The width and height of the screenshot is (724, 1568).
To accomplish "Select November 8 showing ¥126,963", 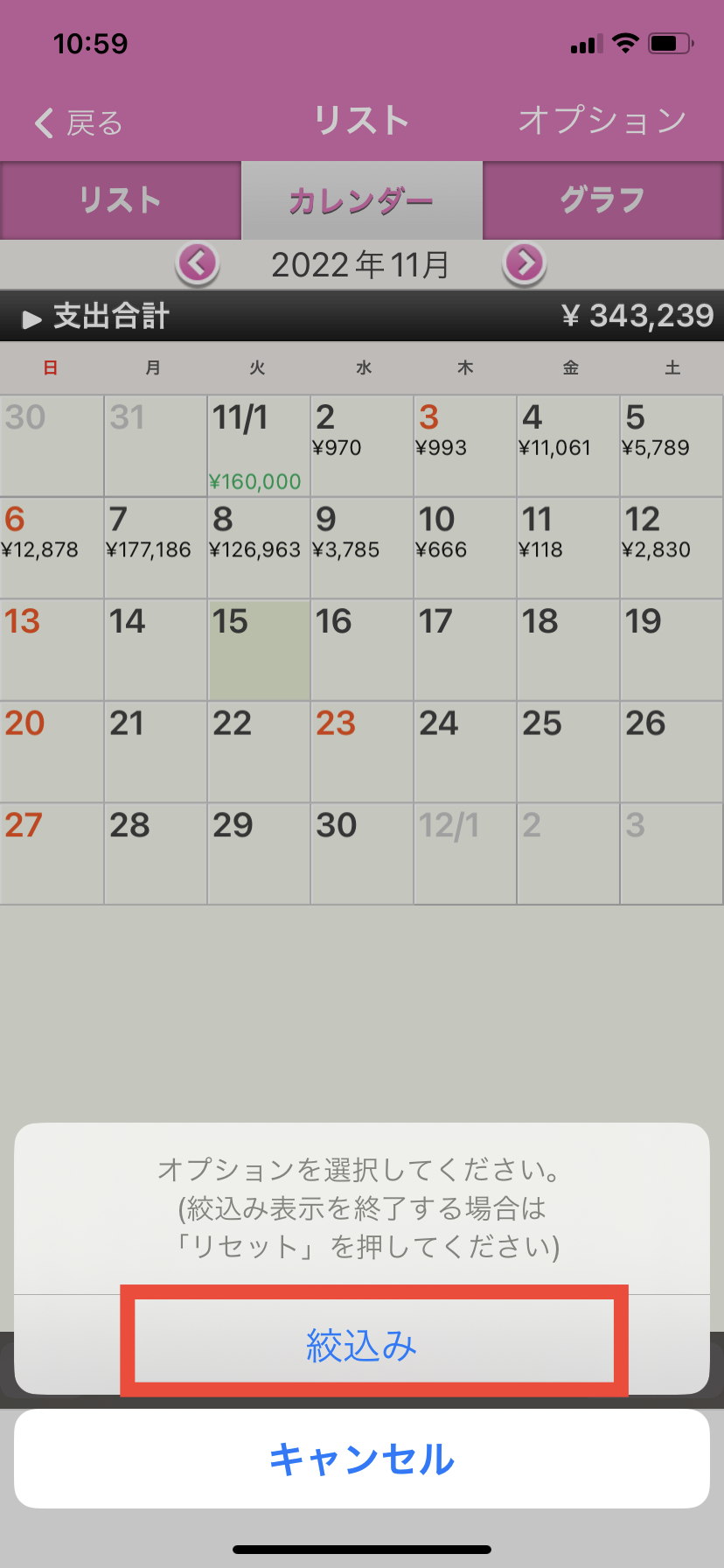I will [x=259, y=548].
